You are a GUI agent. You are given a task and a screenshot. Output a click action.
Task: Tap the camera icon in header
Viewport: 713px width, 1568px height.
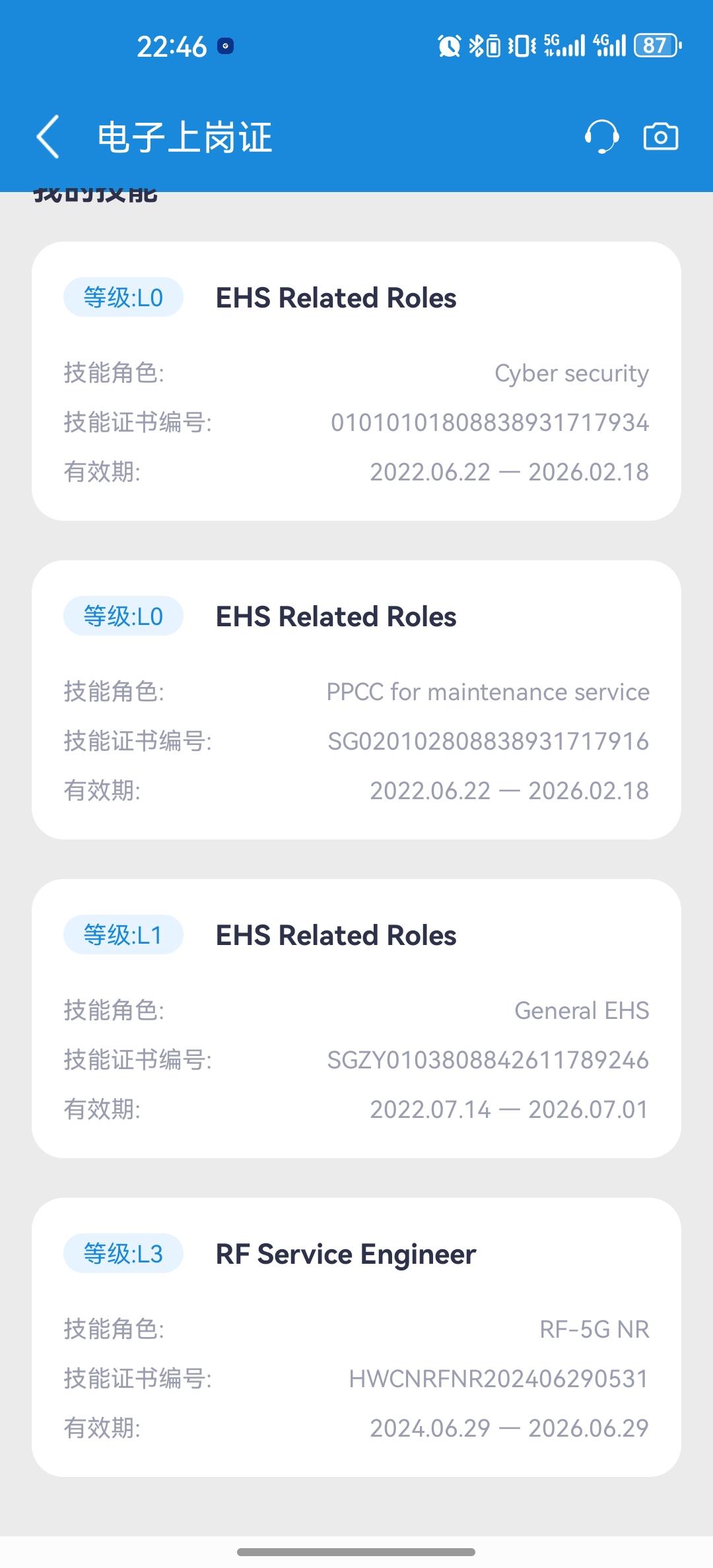tap(661, 137)
